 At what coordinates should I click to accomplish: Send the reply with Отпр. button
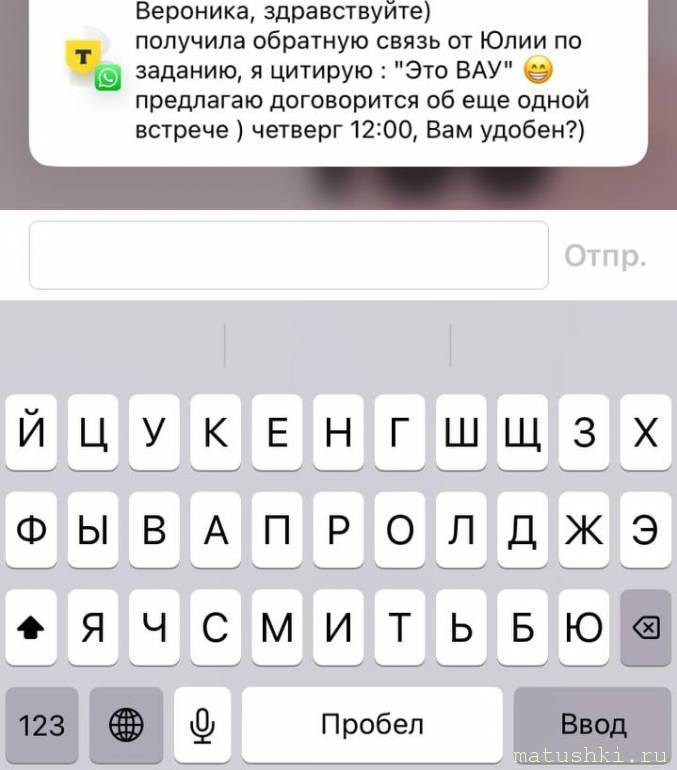605,256
